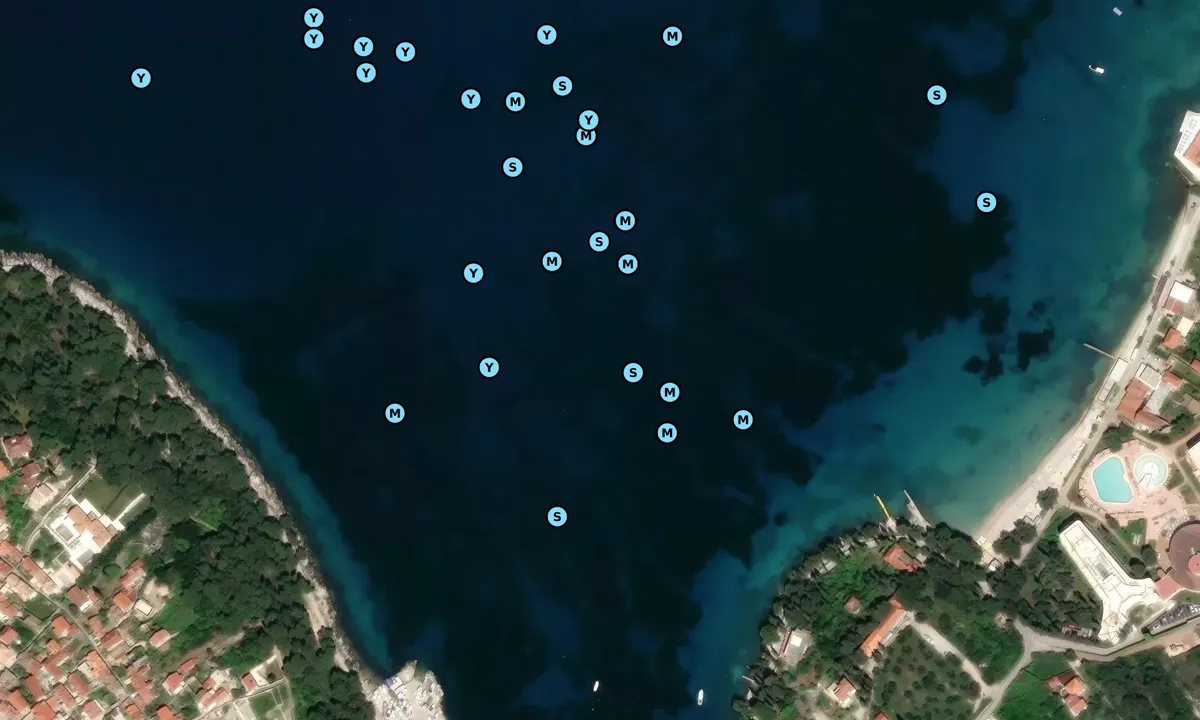Open the S marker closest to the beach

coord(986,202)
